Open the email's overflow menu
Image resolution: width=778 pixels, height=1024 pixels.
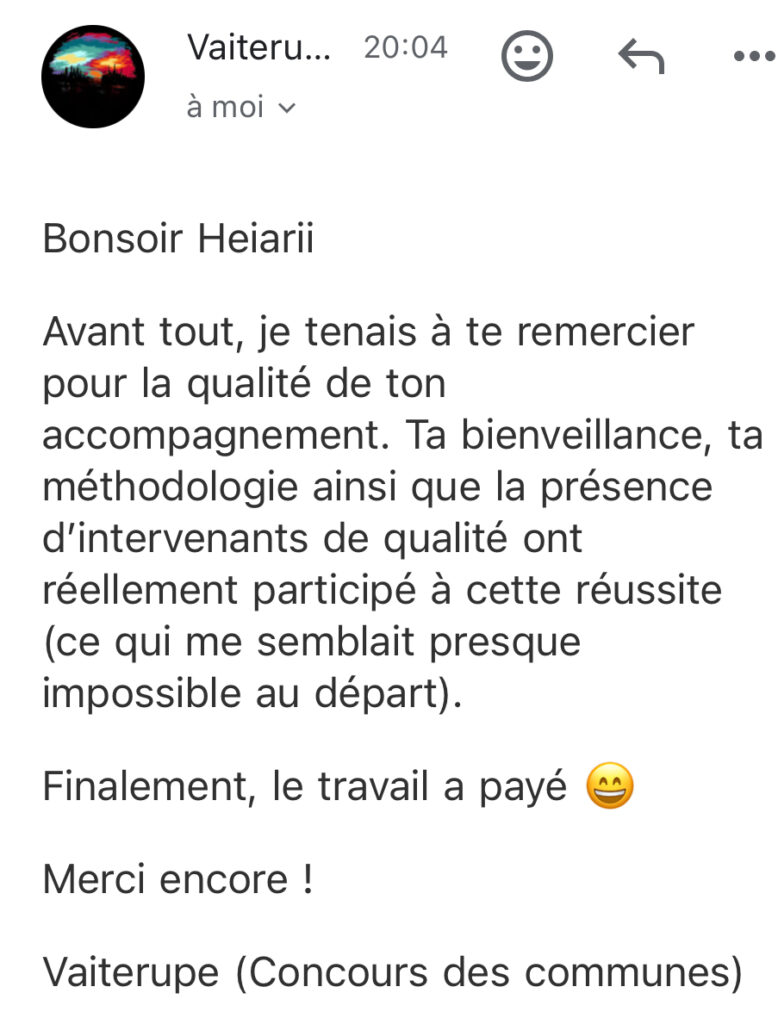point(753,57)
